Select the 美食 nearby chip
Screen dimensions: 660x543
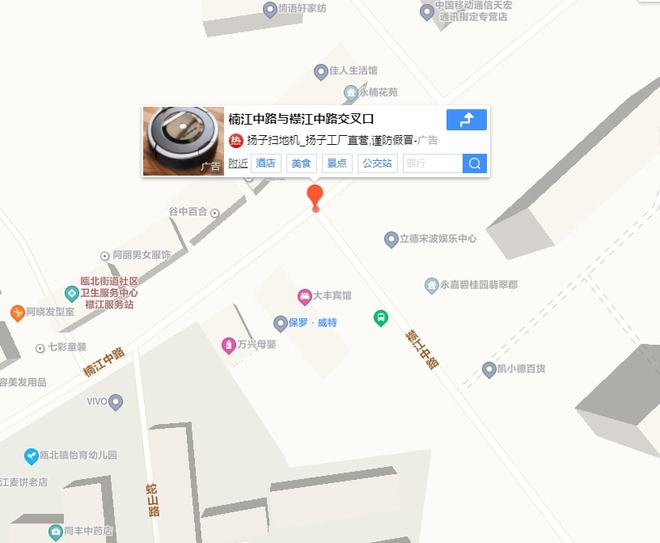click(300, 164)
